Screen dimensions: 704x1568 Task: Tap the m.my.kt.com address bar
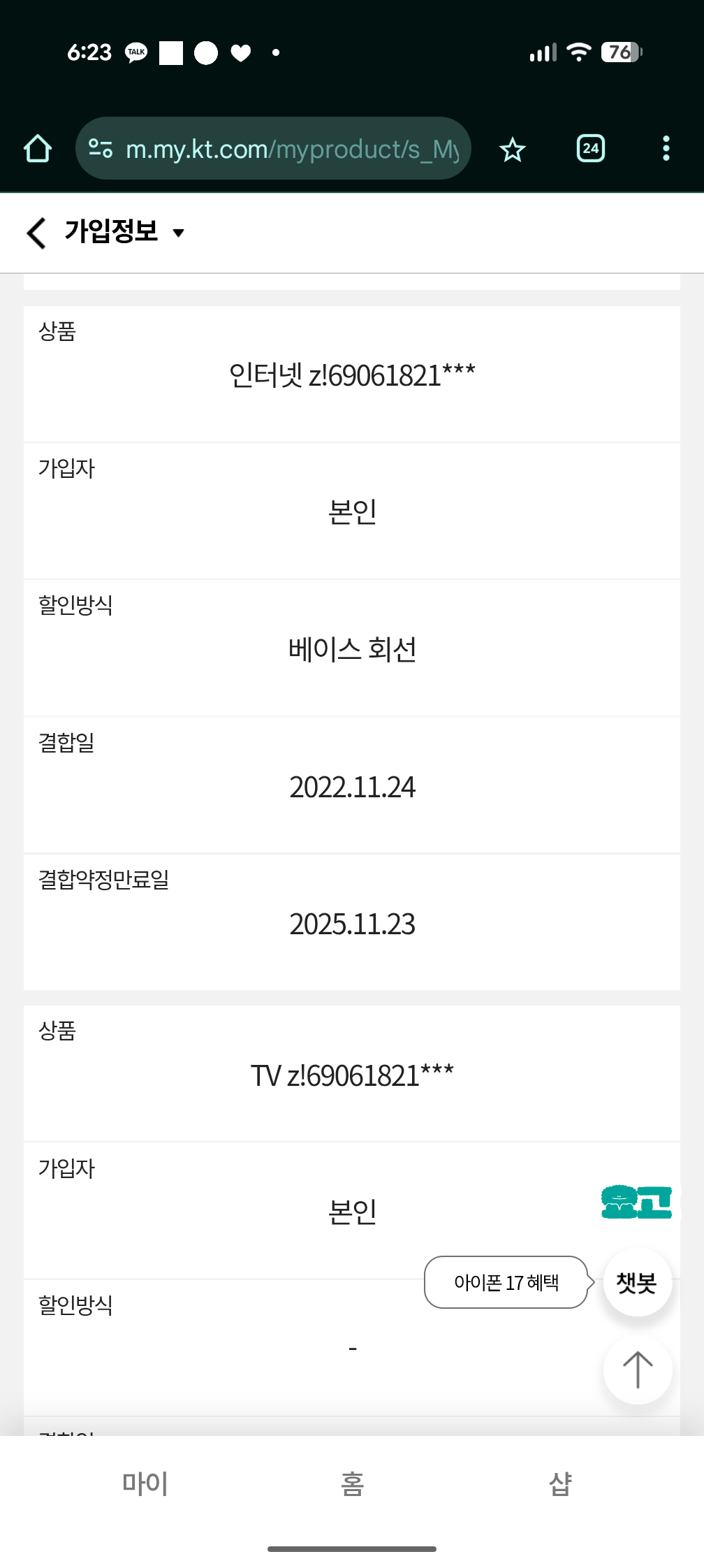(x=279, y=149)
